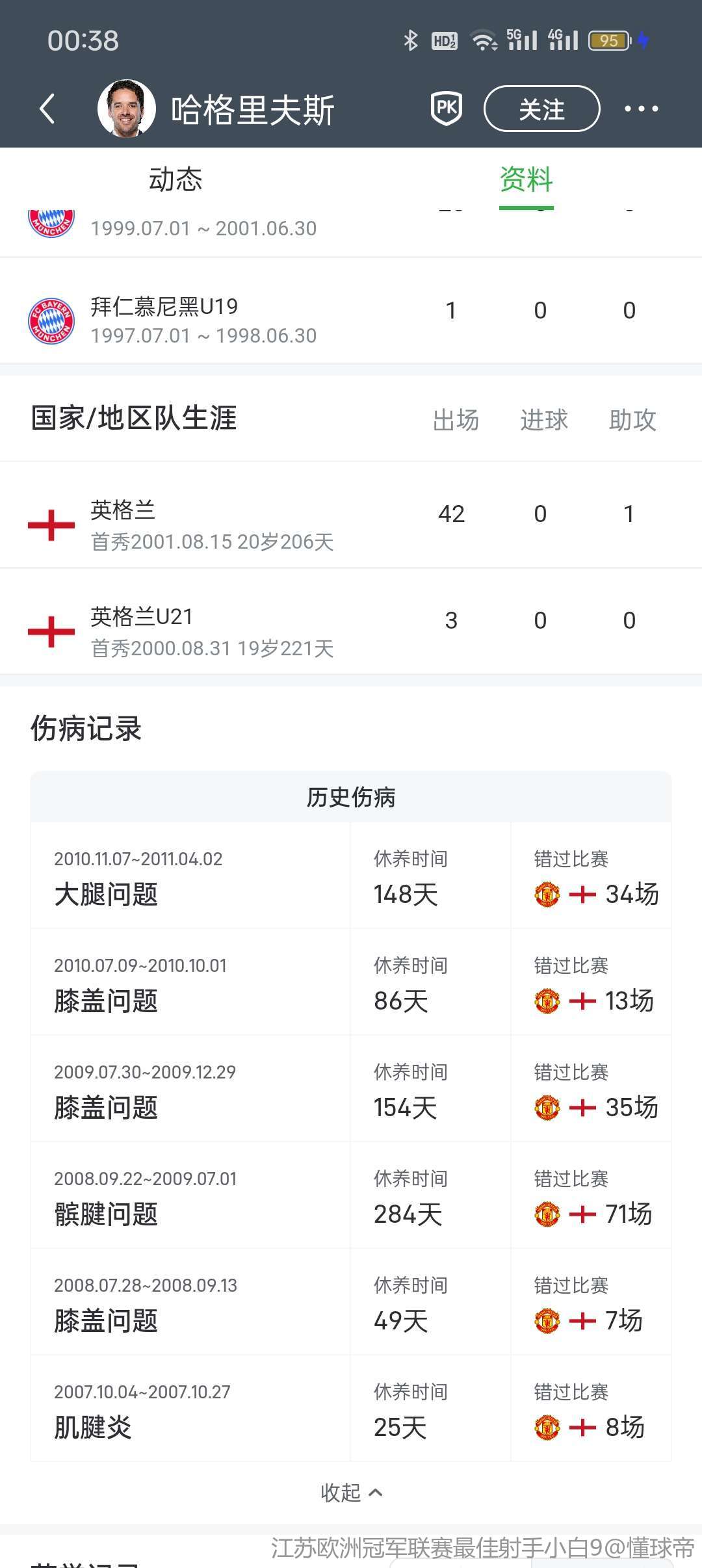Select the 资料 tab
The image size is (702, 1568).
[526, 179]
